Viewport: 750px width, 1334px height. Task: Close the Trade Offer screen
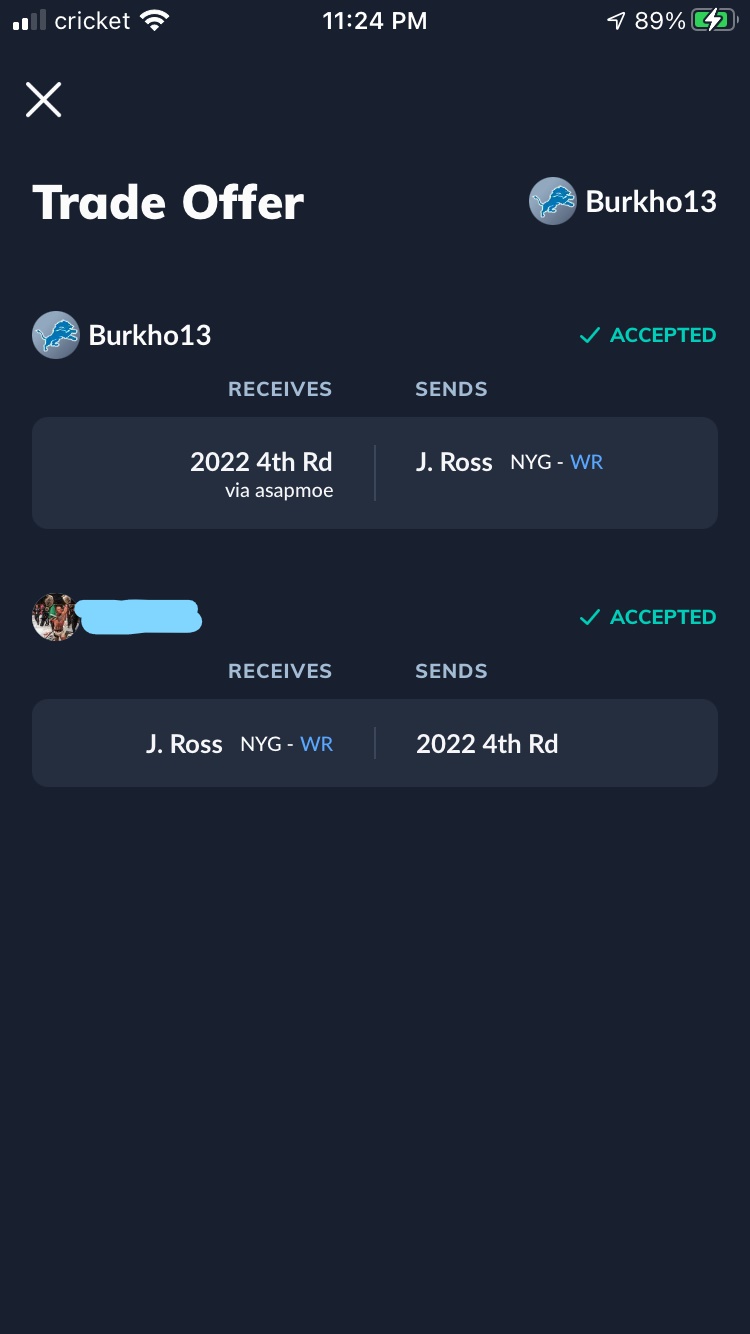(x=43, y=100)
